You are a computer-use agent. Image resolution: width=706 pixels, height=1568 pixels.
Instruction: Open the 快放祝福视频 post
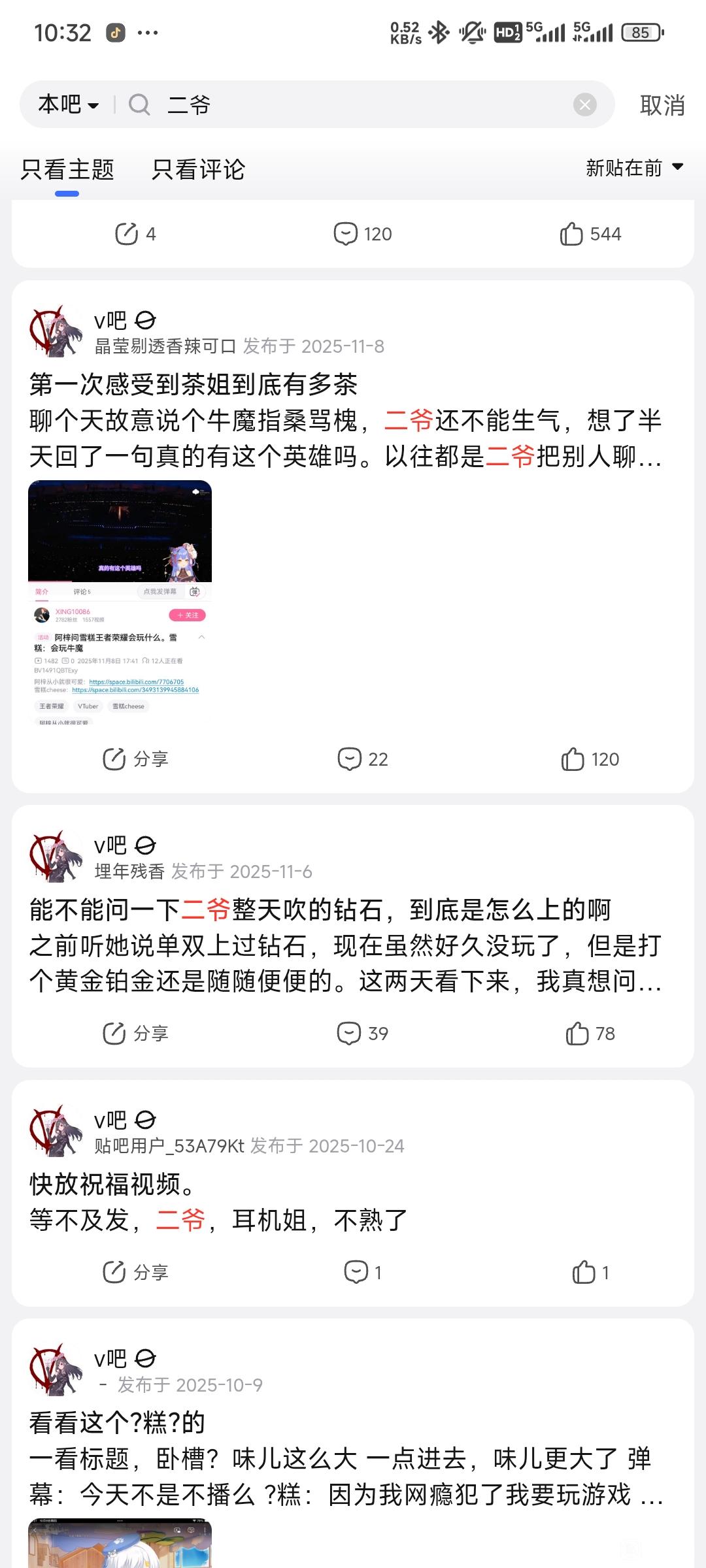tap(111, 1184)
